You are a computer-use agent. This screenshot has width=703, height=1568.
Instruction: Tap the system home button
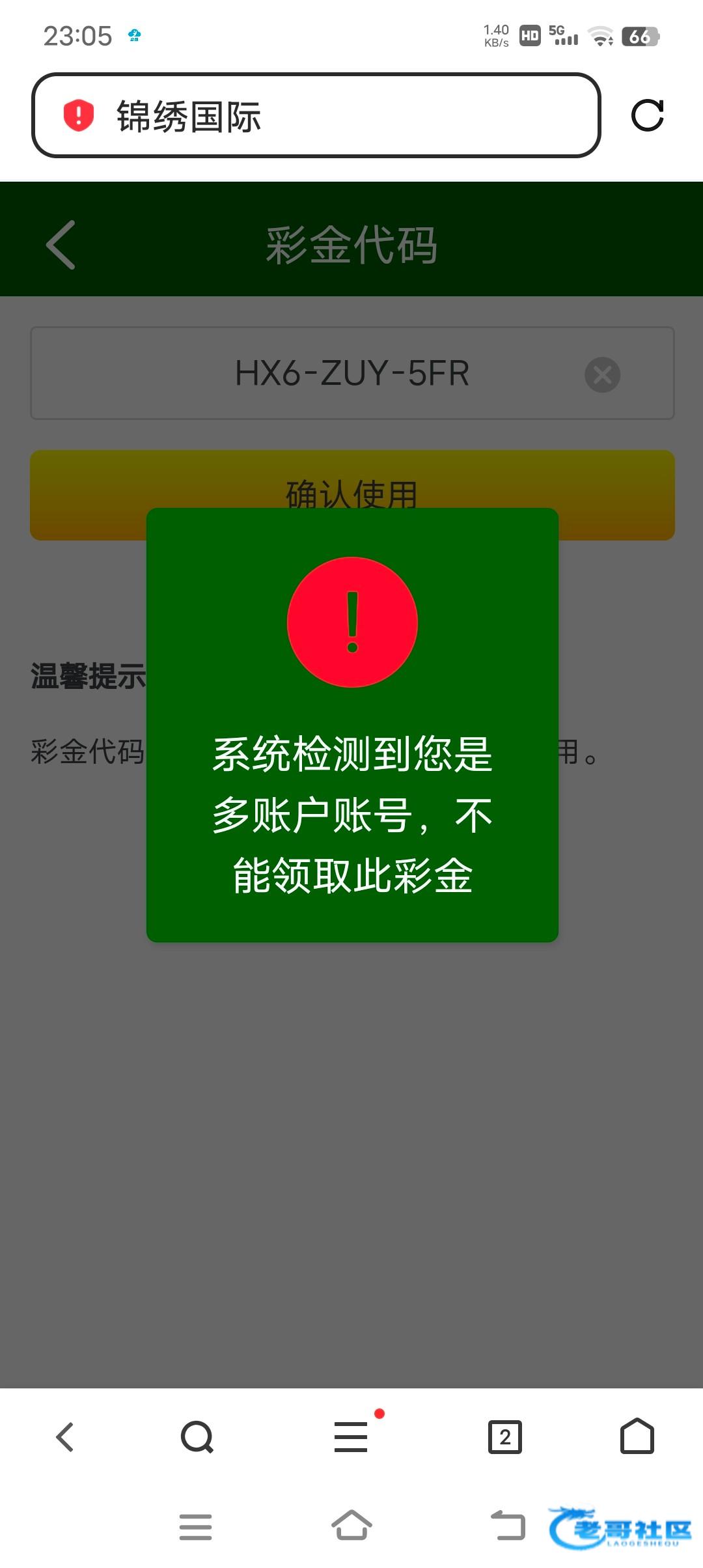click(x=351, y=1526)
